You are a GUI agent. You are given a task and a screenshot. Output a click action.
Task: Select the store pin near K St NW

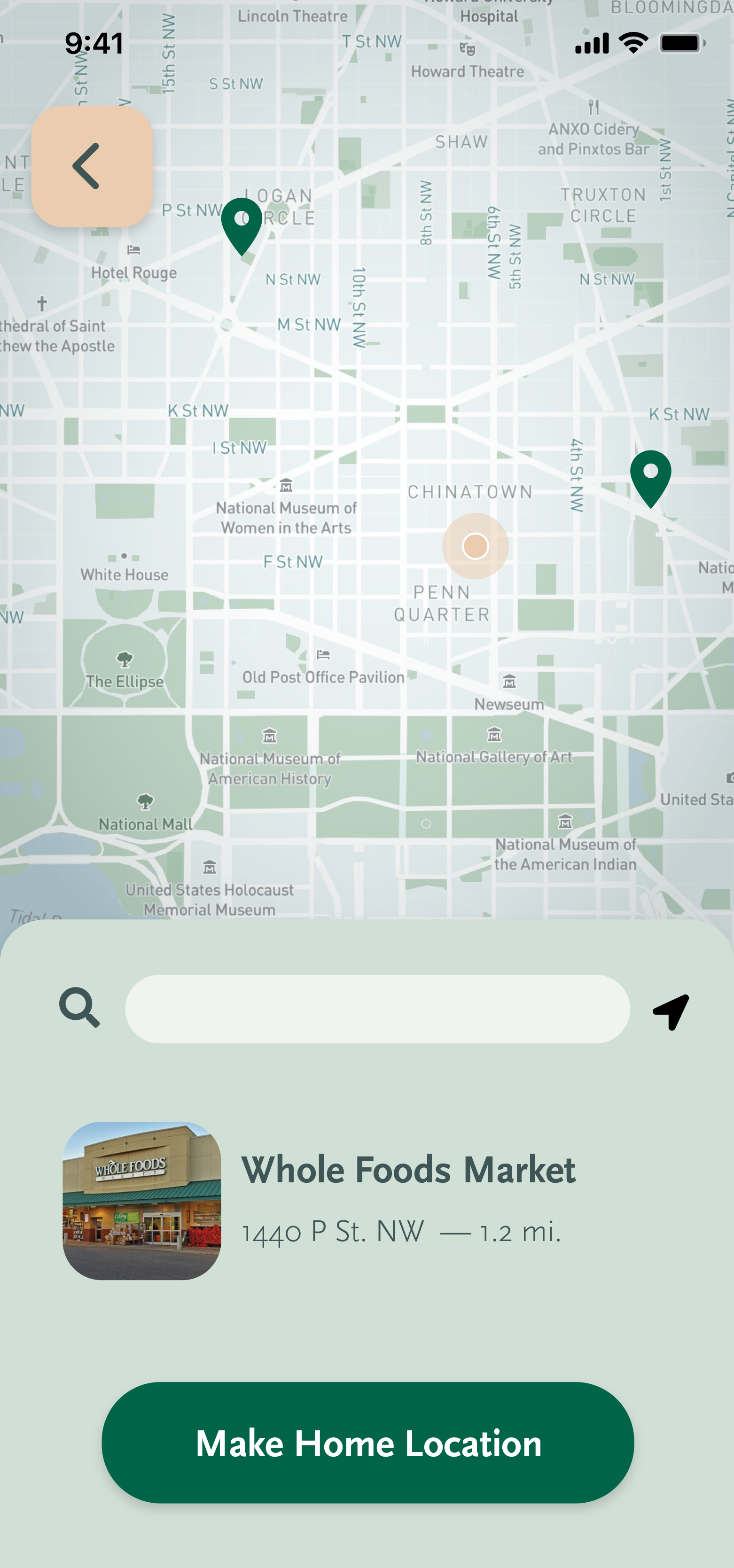tap(650, 479)
